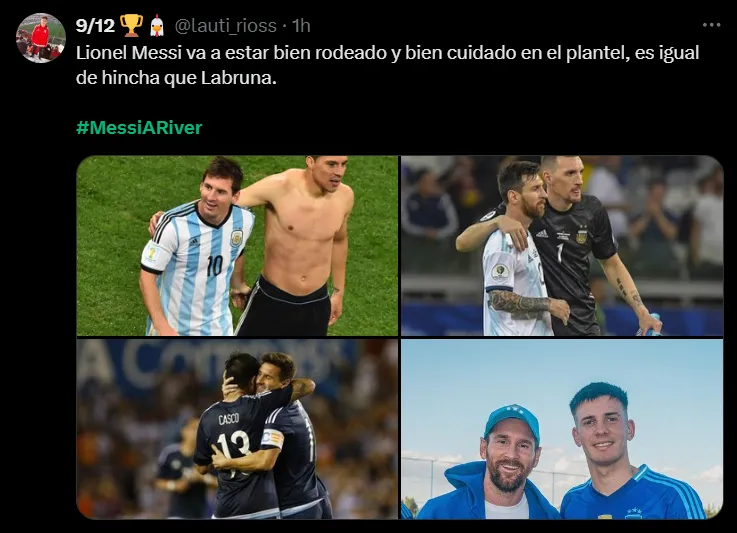Open the #MessiARiver hashtag

coord(139,128)
